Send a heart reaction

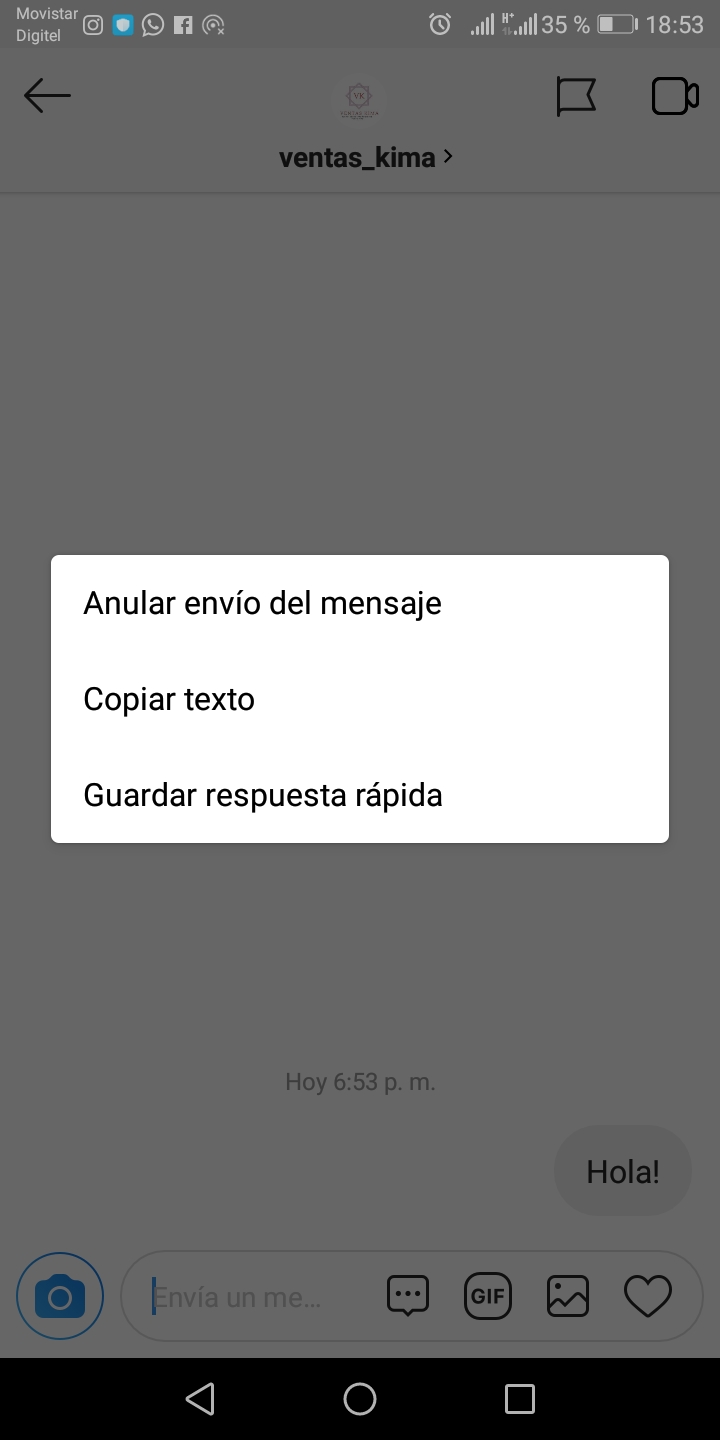648,1297
